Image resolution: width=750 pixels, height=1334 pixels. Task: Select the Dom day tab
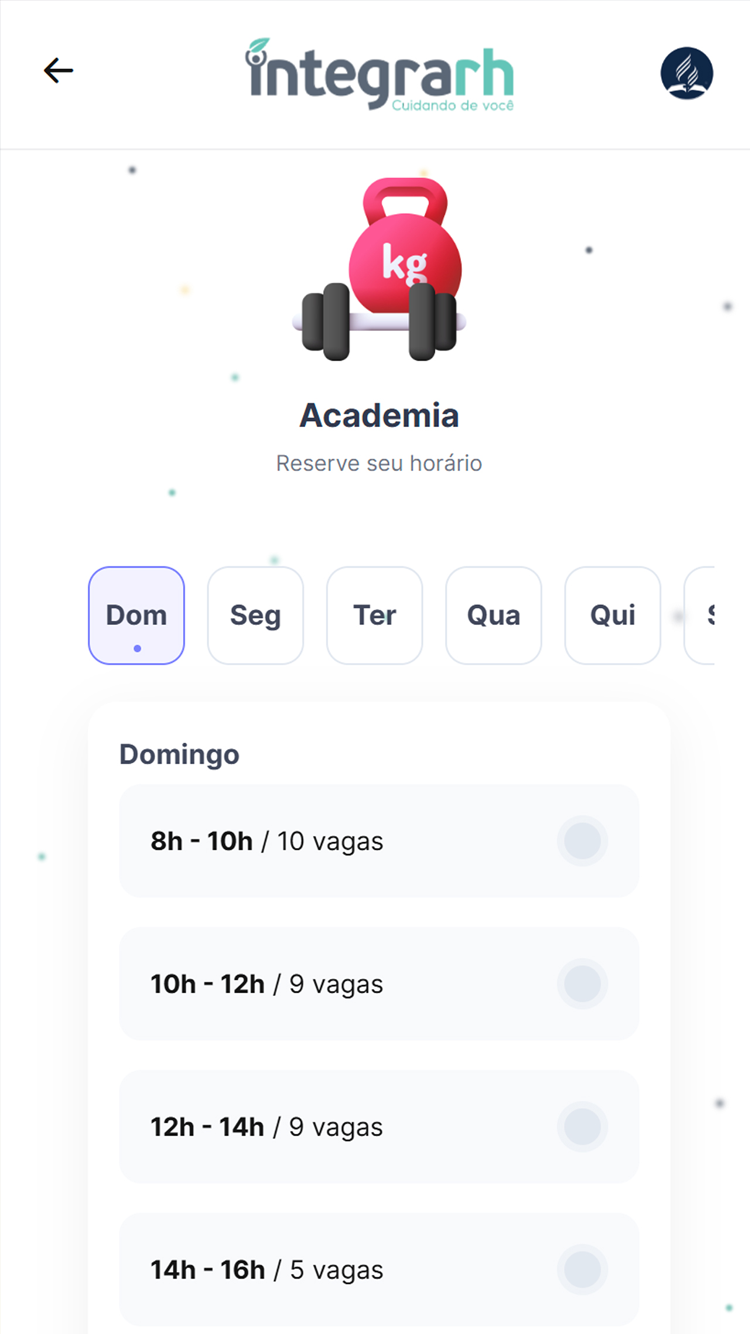coord(136,615)
